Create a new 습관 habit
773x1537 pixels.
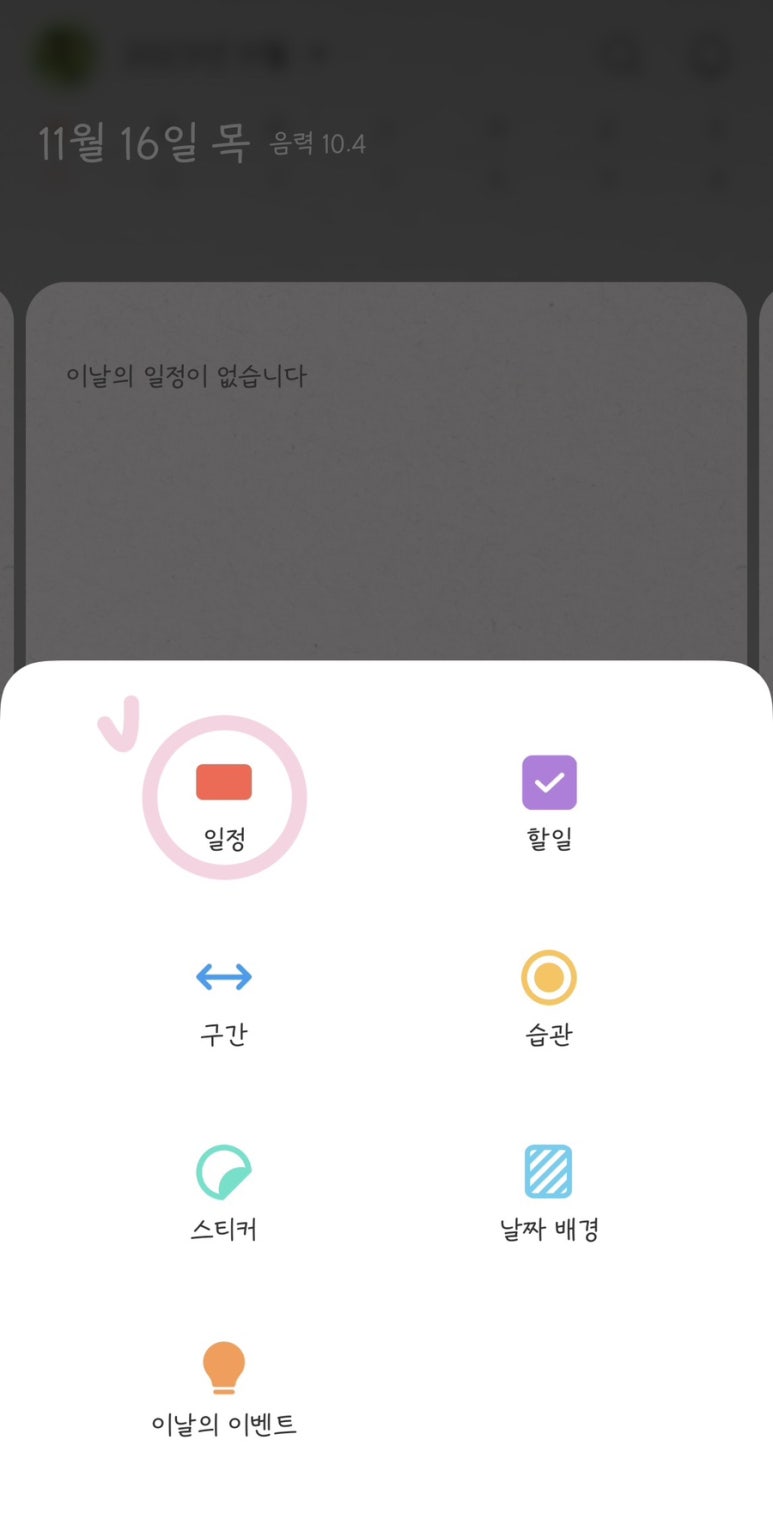pos(549,999)
